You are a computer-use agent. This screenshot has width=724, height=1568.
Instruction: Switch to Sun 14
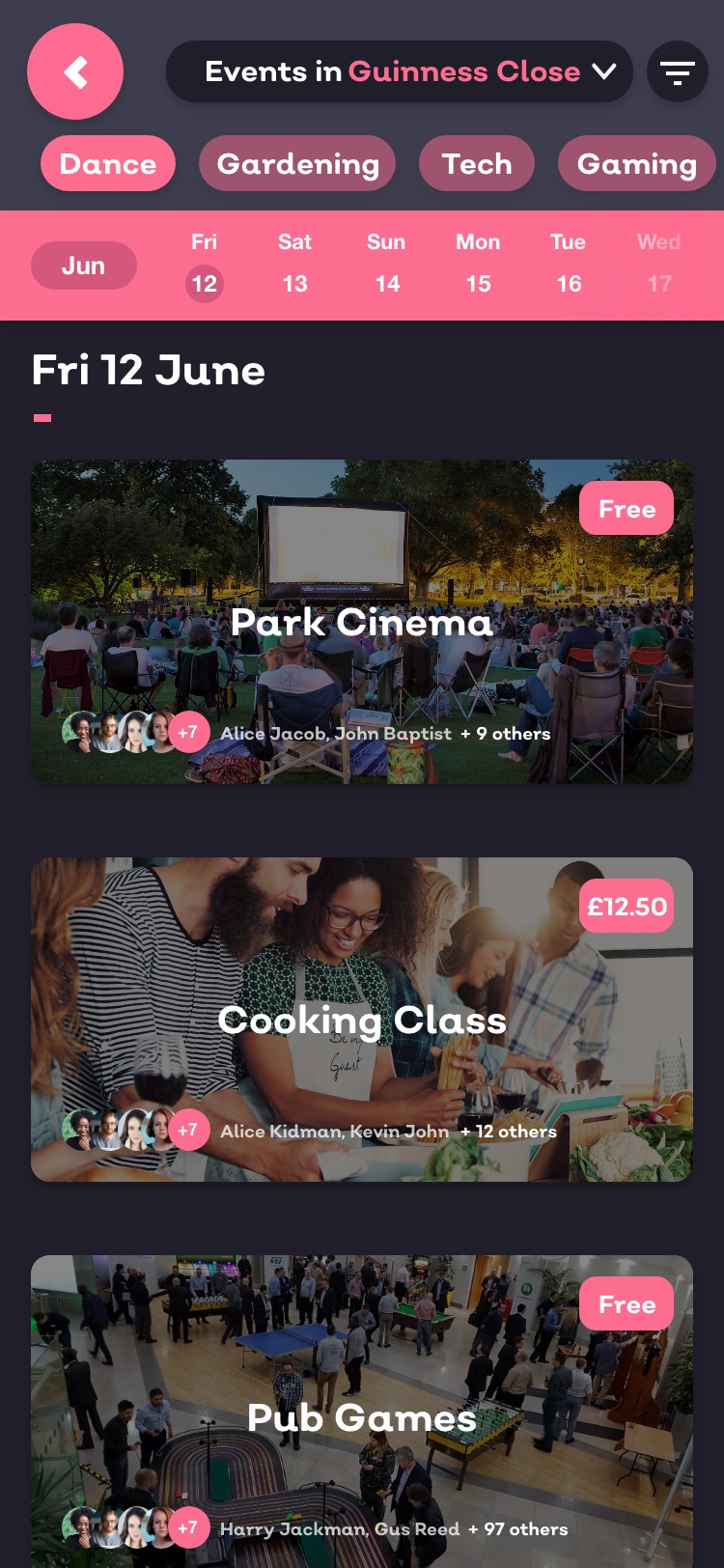[386, 266]
